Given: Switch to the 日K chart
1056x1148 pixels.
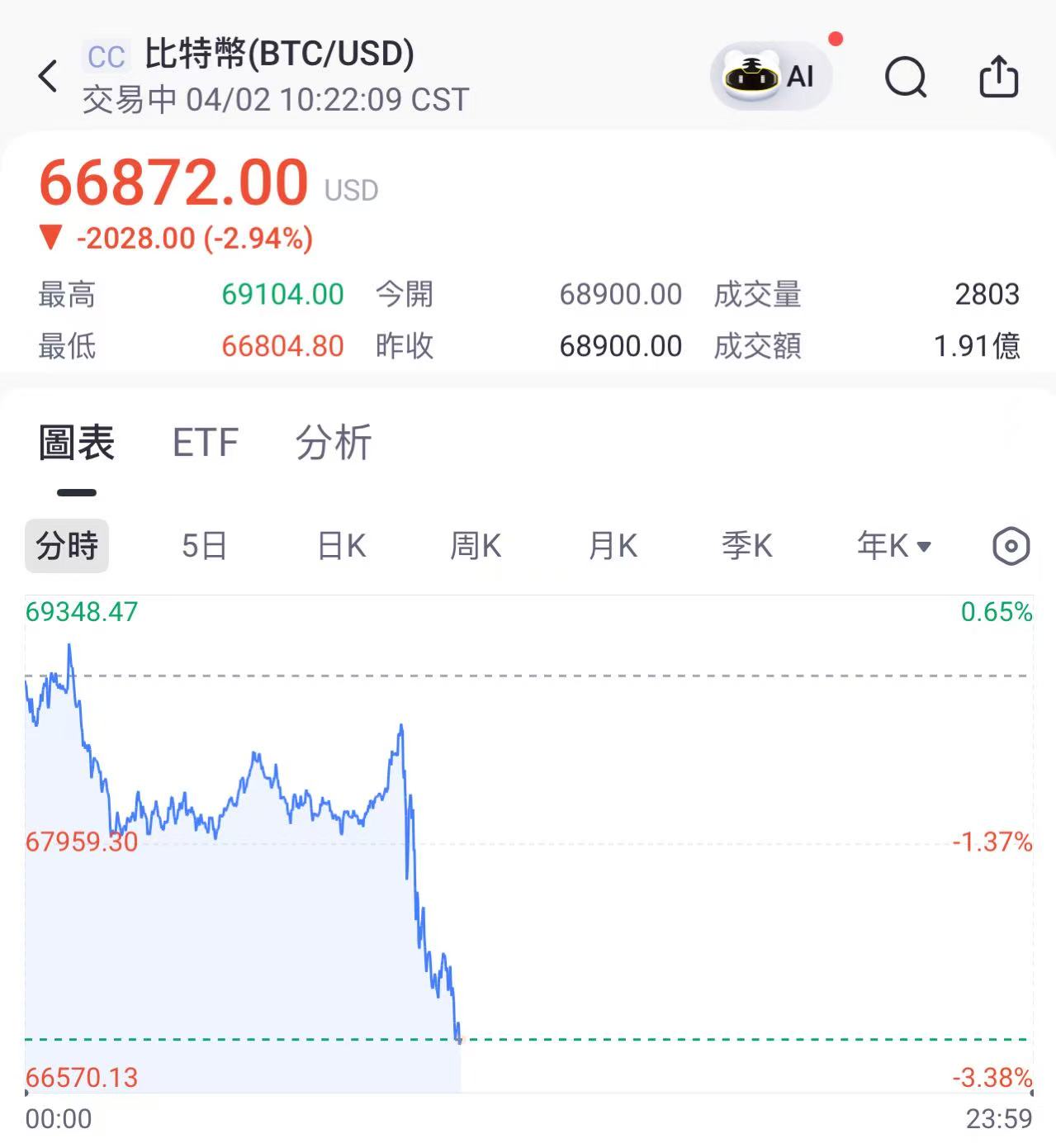Looking at the screenshot, I should [x=342, y=546].
